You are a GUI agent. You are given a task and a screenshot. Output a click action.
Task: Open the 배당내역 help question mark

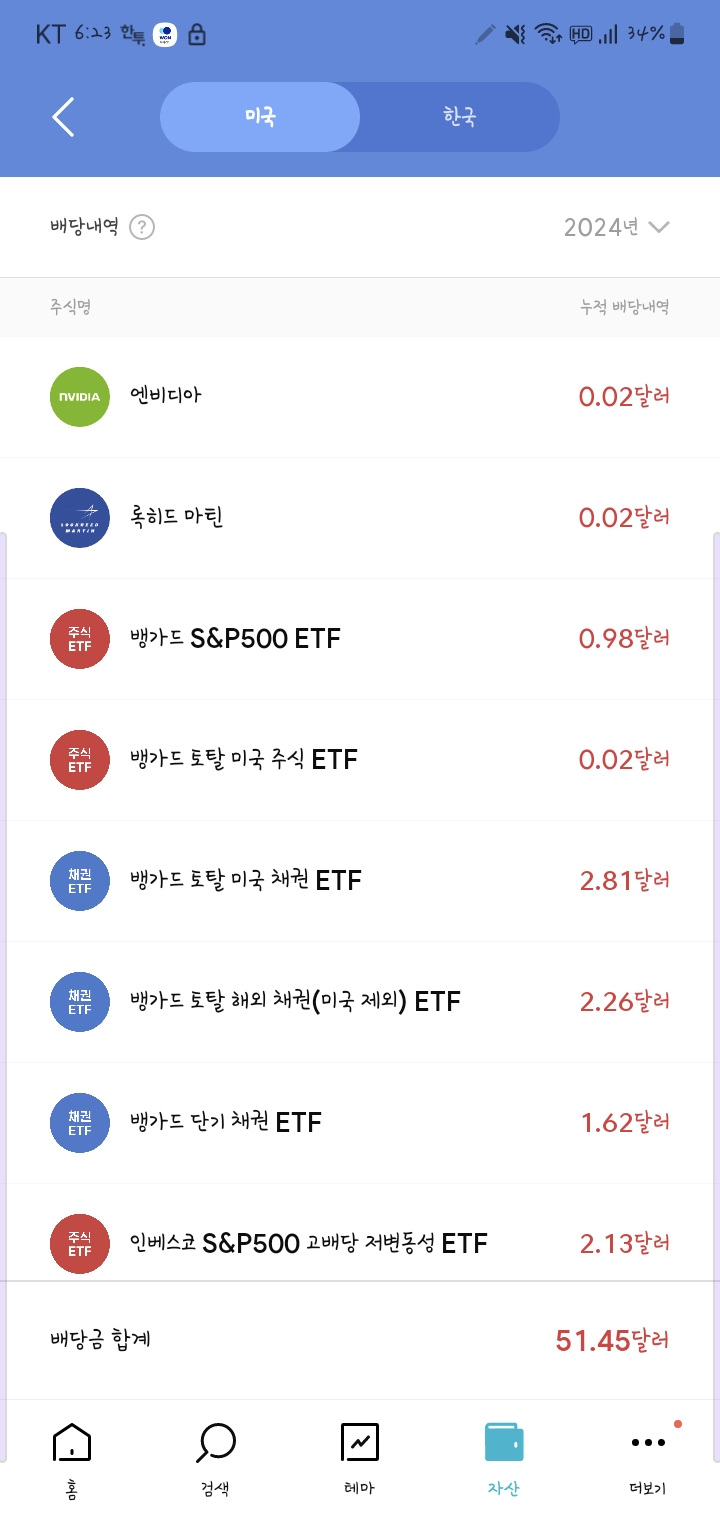click(x=142, y=228)
